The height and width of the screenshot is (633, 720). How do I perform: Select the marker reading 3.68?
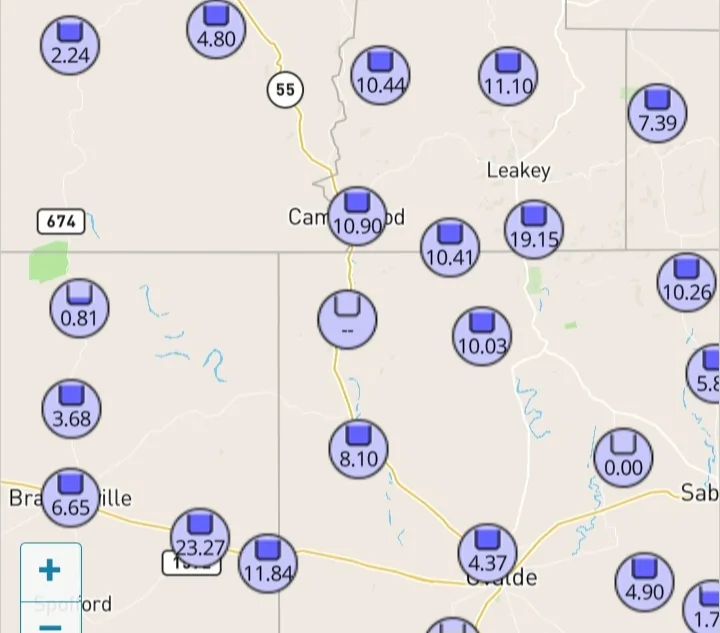(x=71, y=409)
